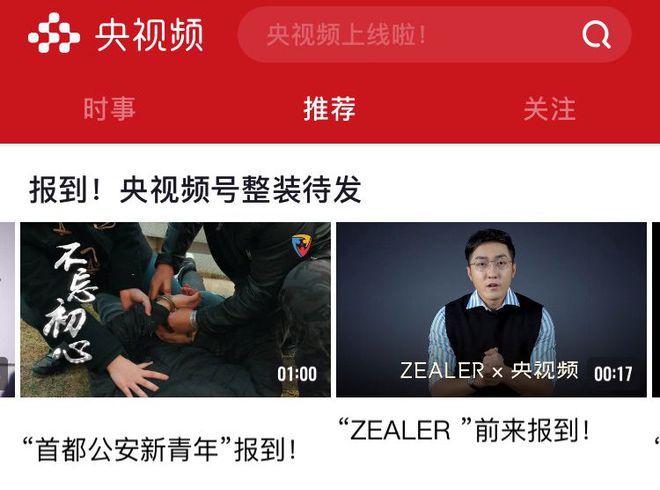This screenshot has height=490, width=660.
Task: Tap the search magnifier icon
Action: coord(596,36)
